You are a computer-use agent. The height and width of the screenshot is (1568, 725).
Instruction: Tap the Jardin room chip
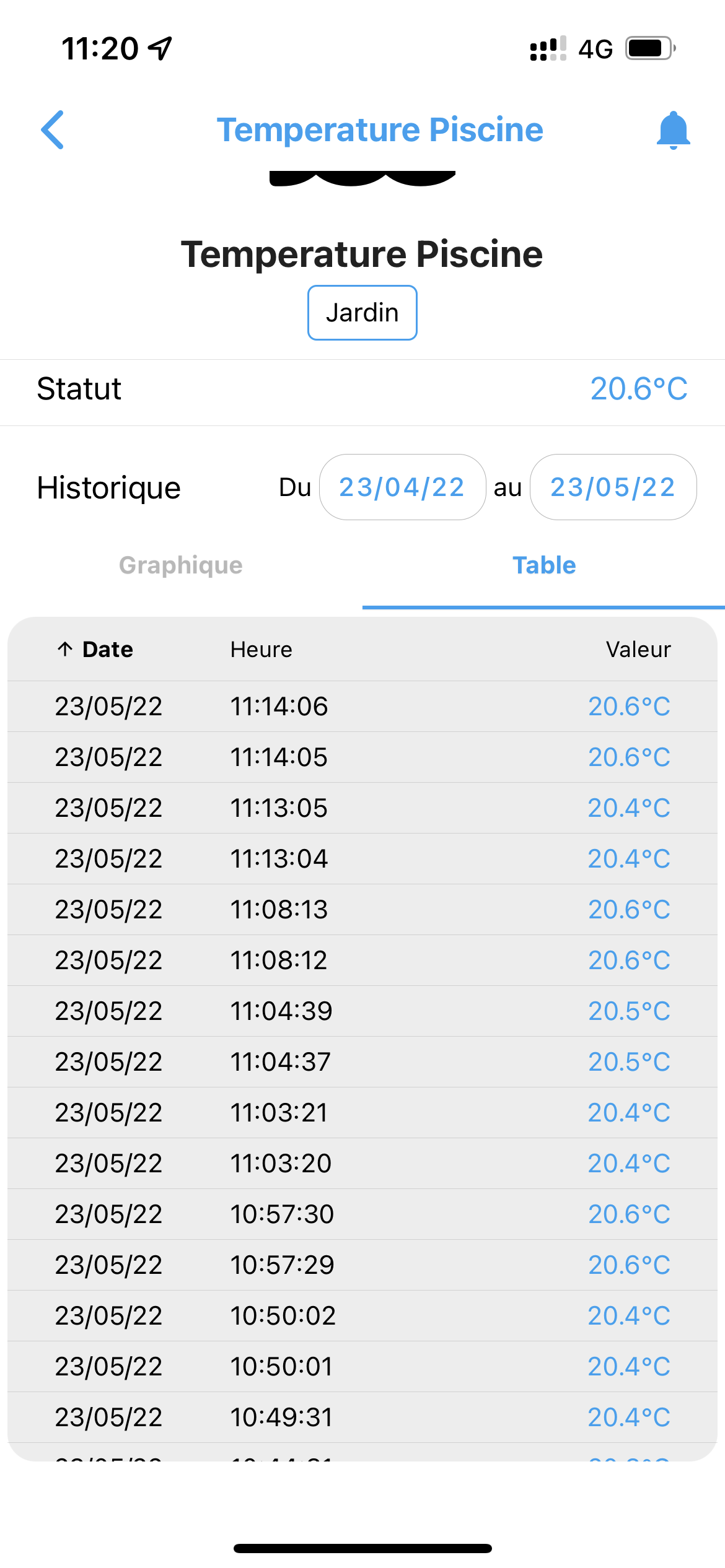[362, 313]
